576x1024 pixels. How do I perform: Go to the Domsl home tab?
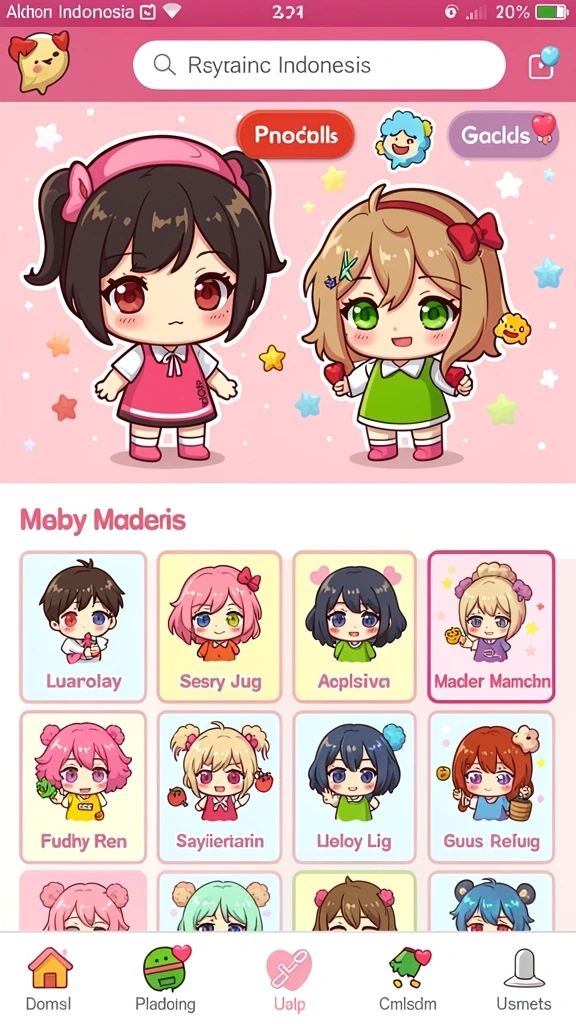49,980
